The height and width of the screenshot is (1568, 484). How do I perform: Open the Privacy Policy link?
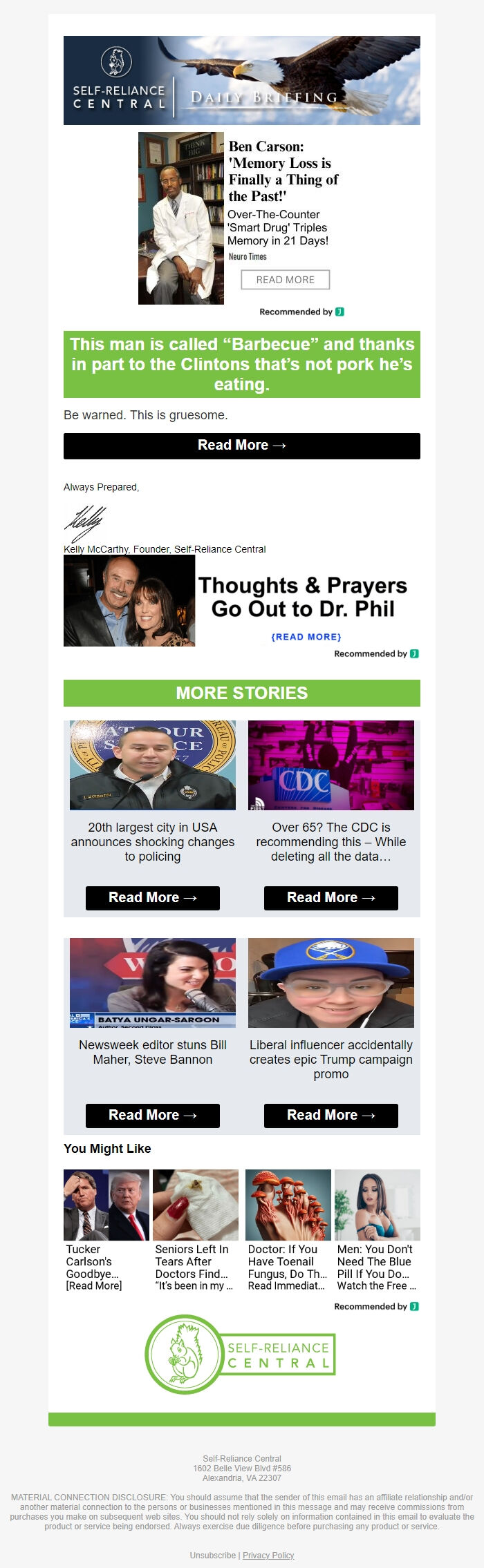point(268,1555)
